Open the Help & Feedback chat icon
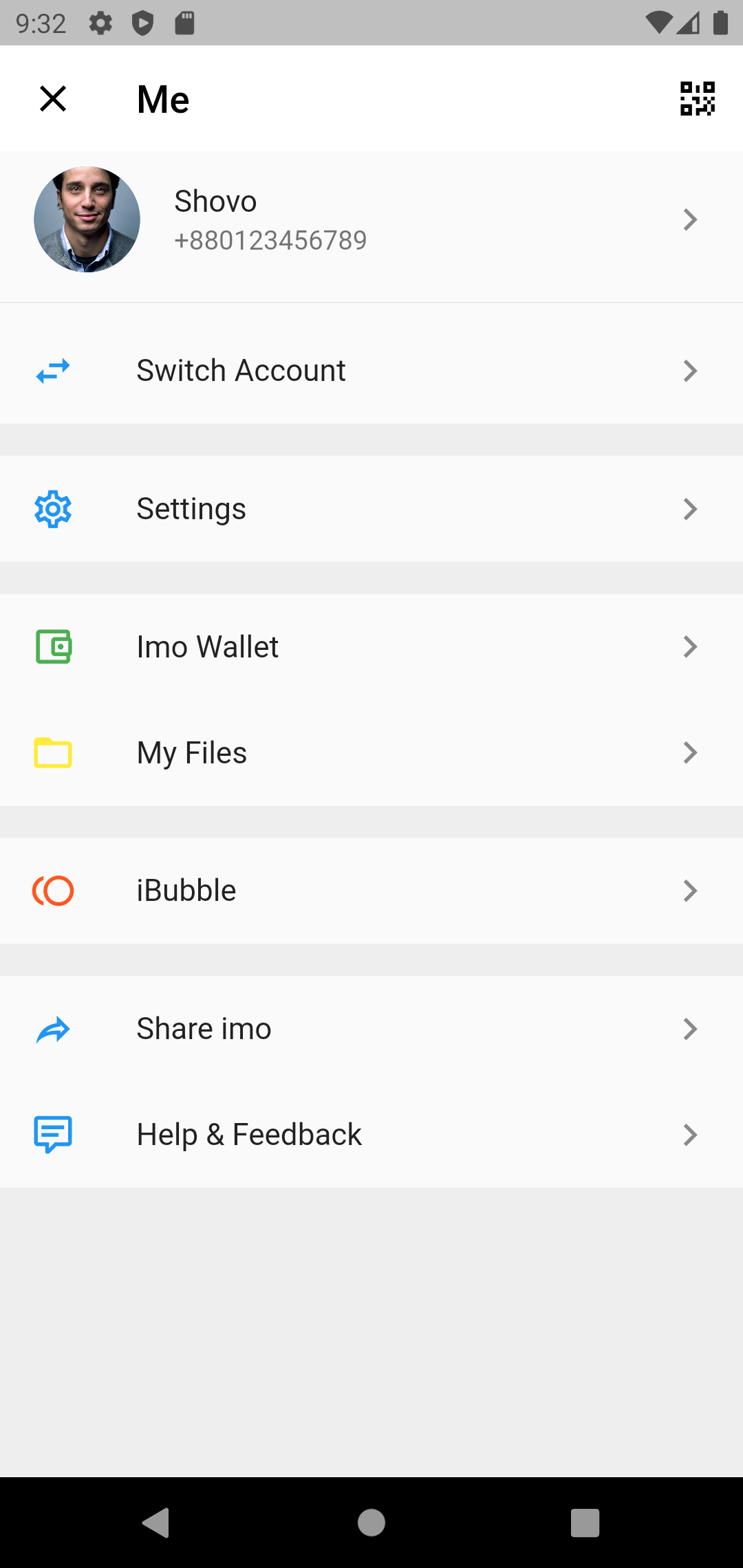The width and height of the screenshot is (743, 1568). coord(53,1134)
